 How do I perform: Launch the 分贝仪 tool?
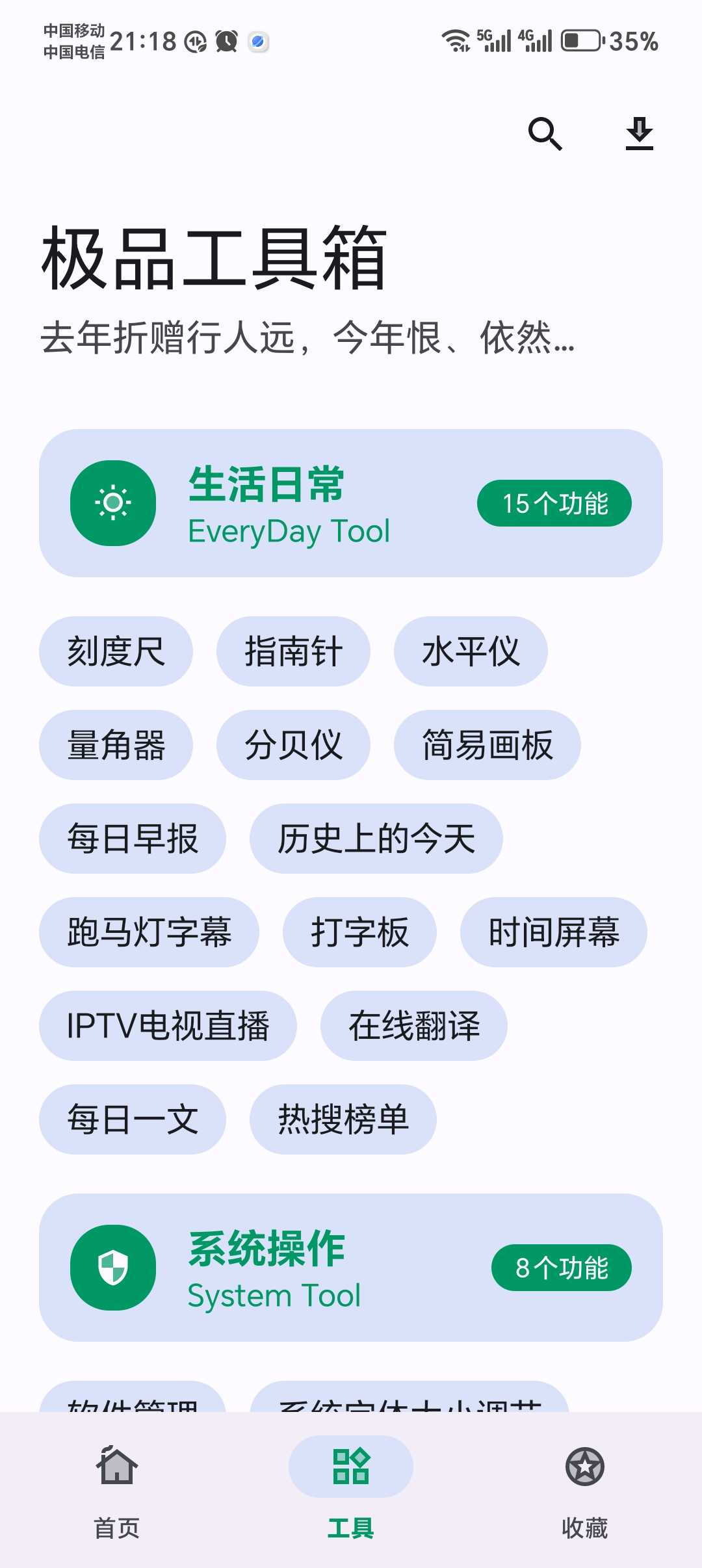[293, 745]
